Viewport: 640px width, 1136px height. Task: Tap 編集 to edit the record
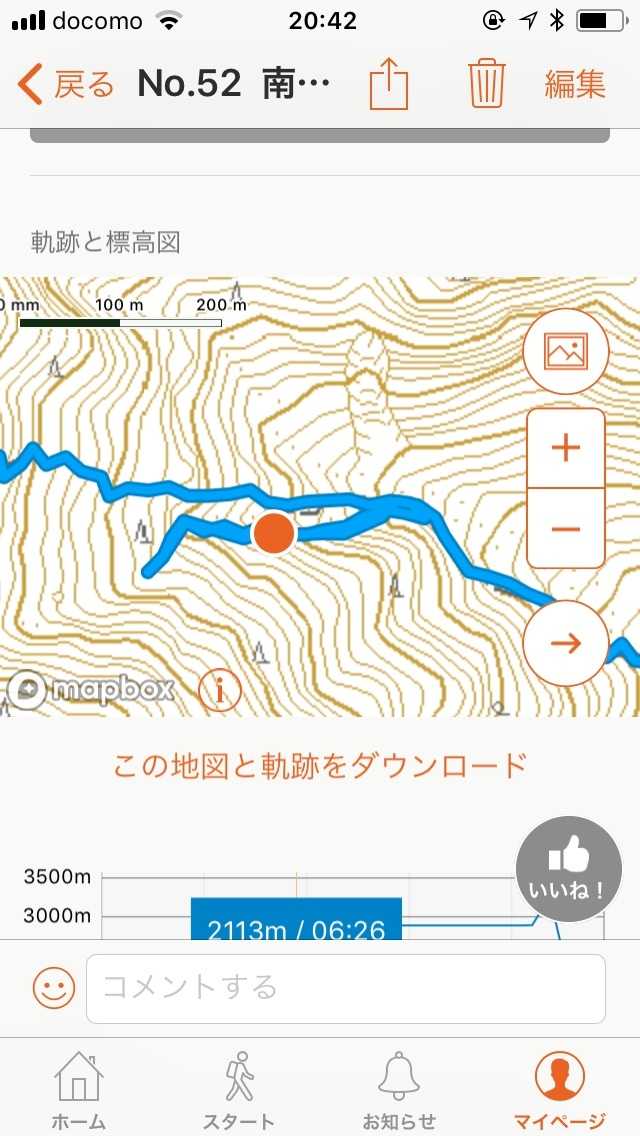click(575, 84)
